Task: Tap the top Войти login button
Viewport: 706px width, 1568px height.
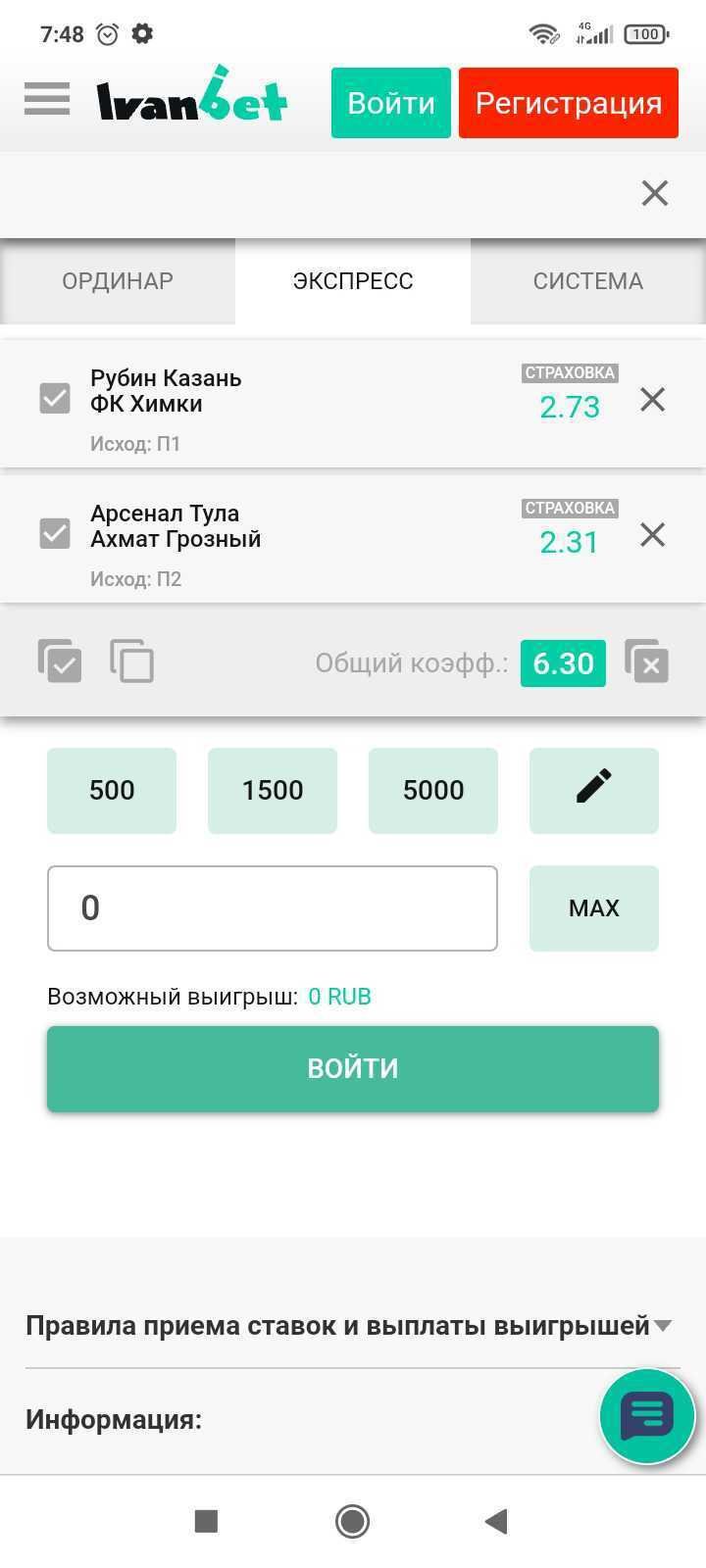Action: 390,103
